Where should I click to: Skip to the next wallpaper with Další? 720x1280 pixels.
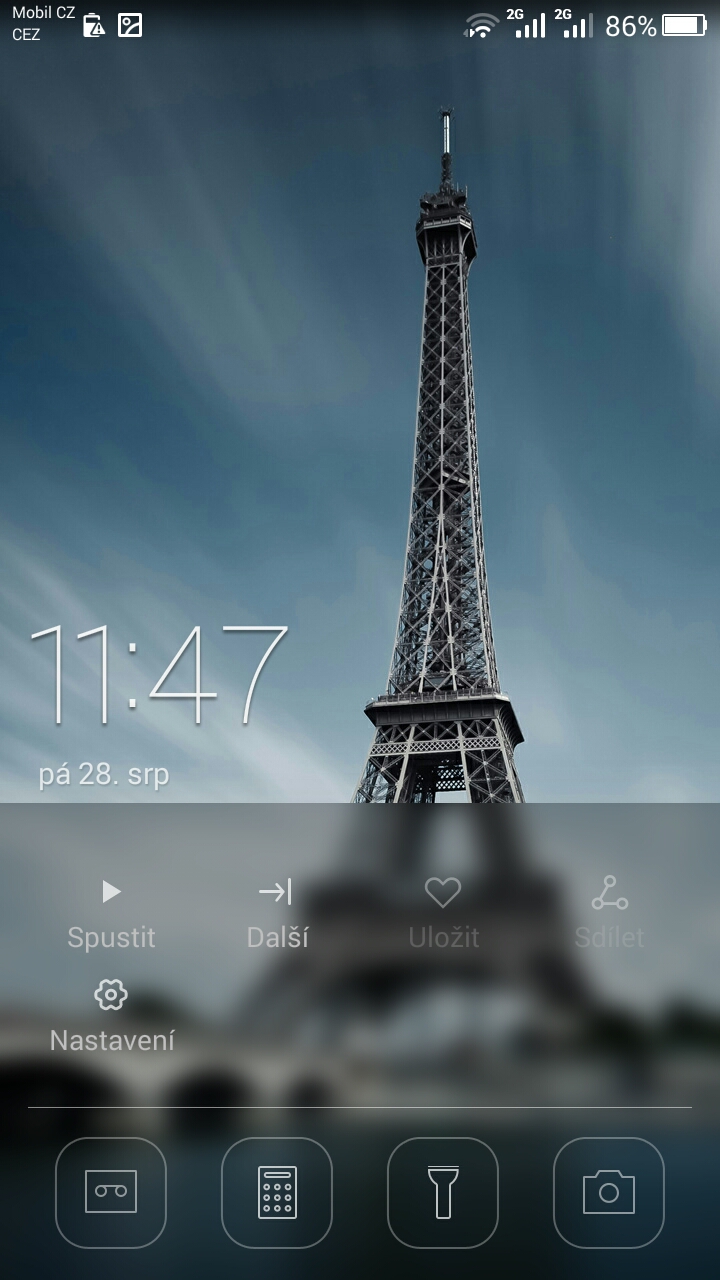[x=277, y=912]
